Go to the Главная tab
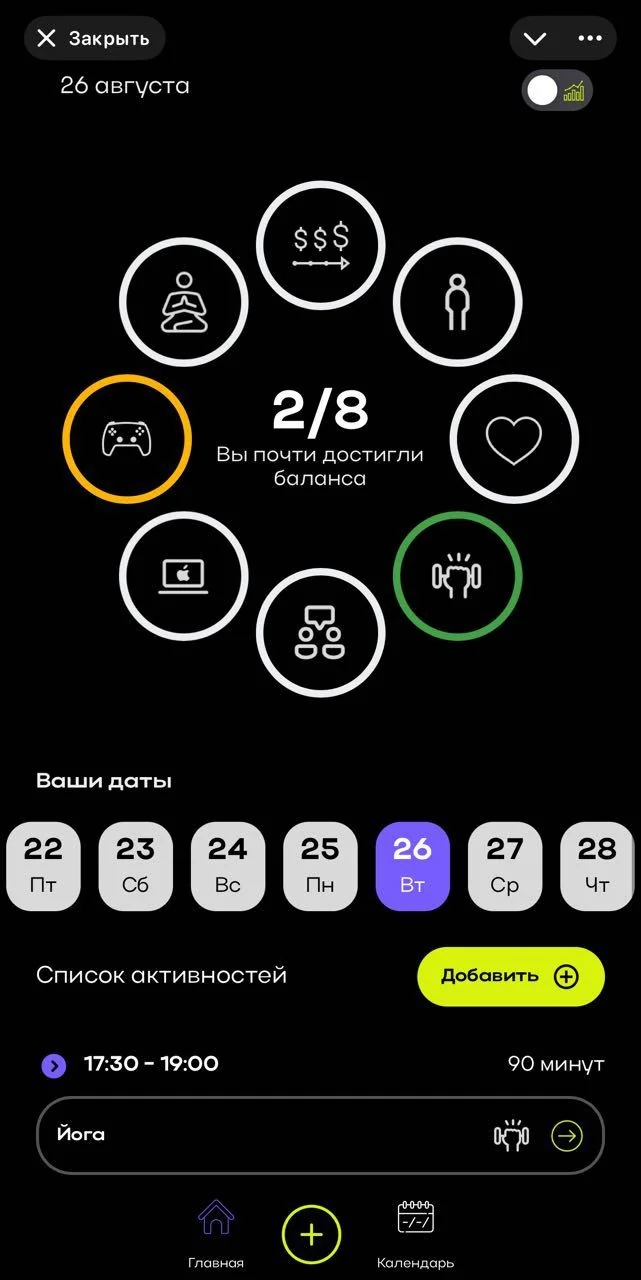 click(x=216, y=1233)
